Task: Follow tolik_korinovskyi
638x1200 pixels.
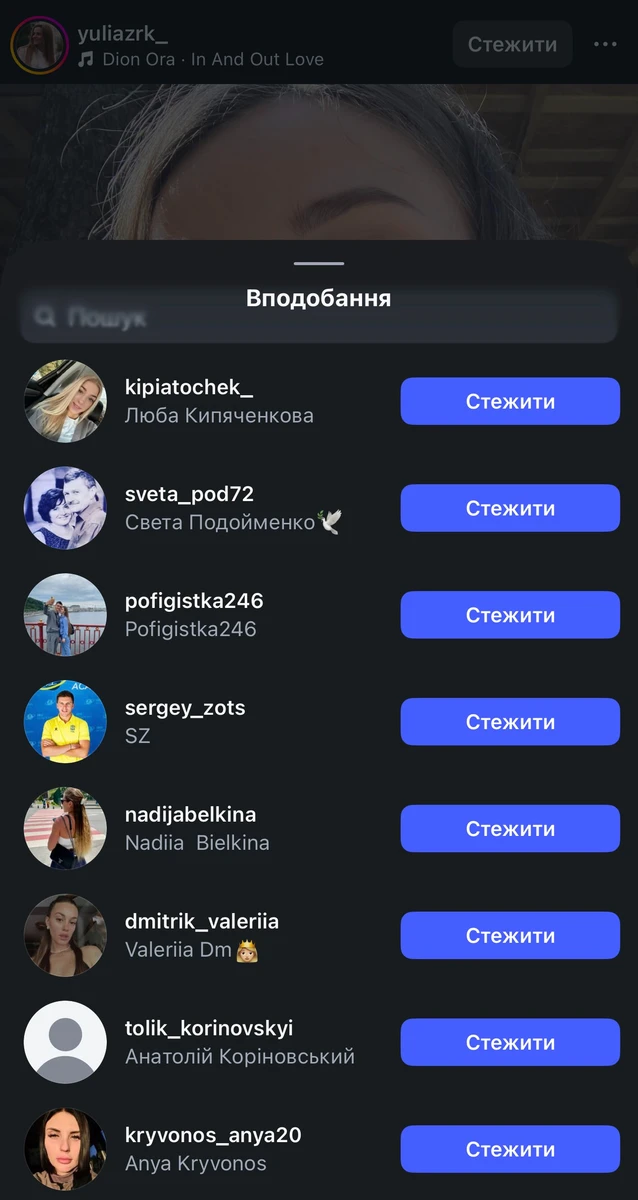Action: click(x=510, y=1042)
